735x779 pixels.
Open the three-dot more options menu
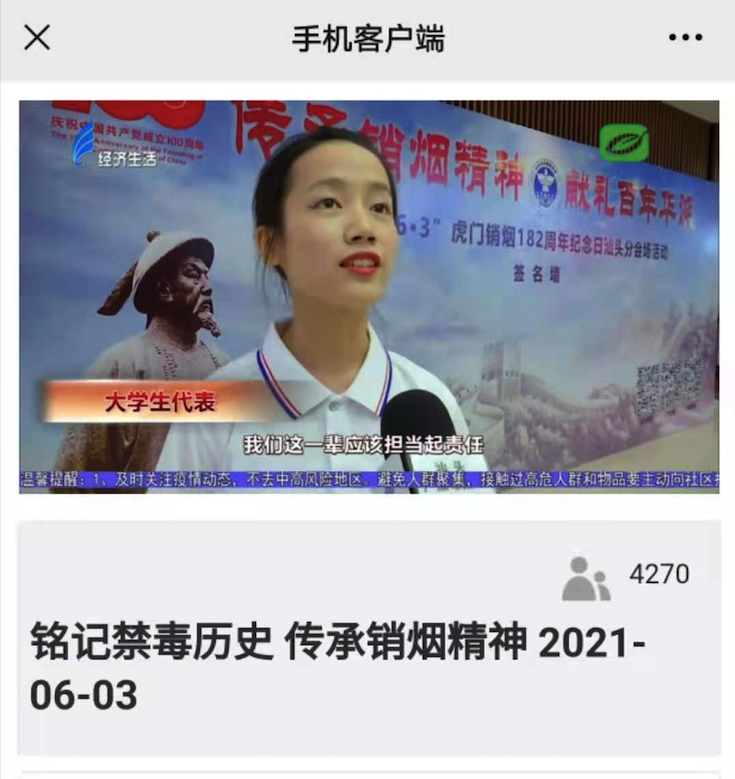pyautogui.click(x=685, y=38)
